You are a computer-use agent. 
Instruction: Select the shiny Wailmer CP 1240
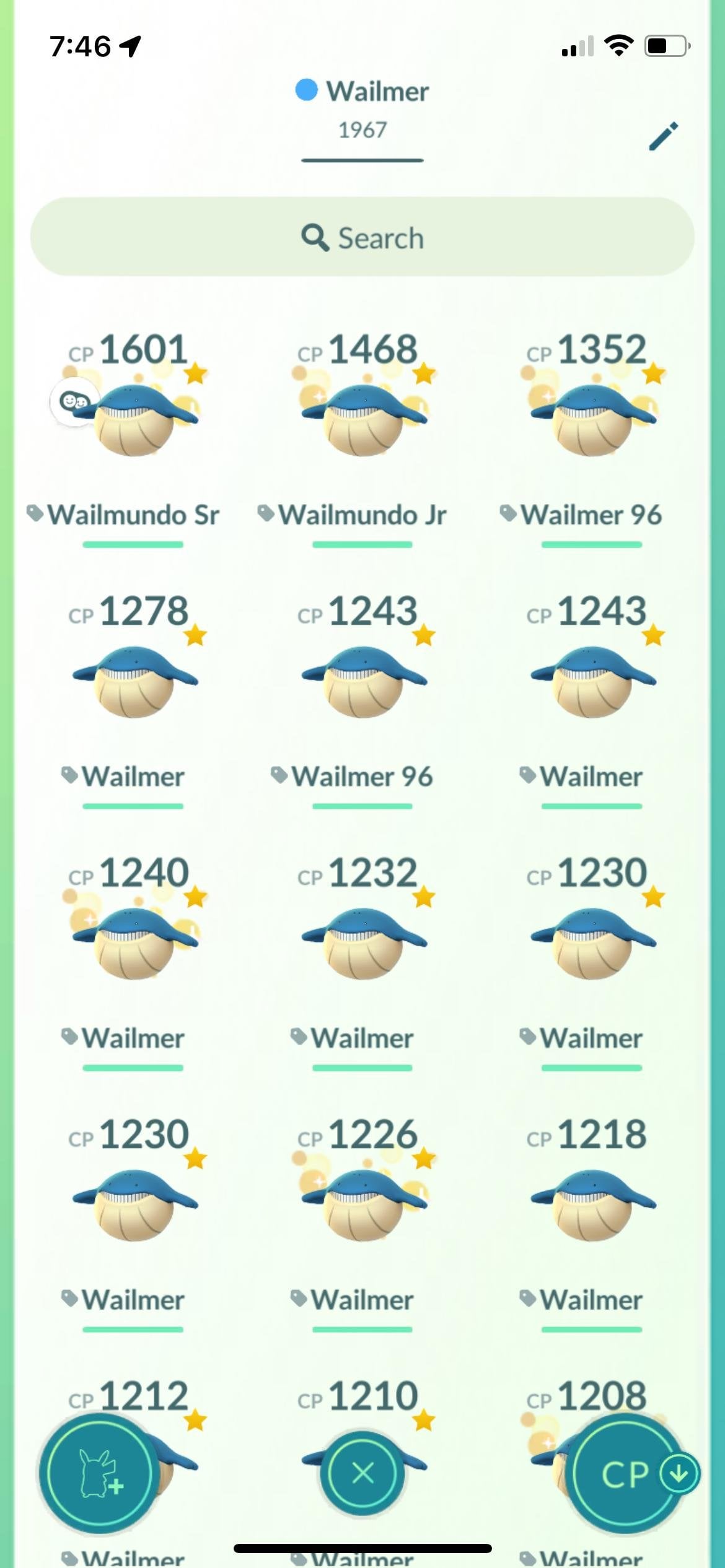tap(134, 943)
